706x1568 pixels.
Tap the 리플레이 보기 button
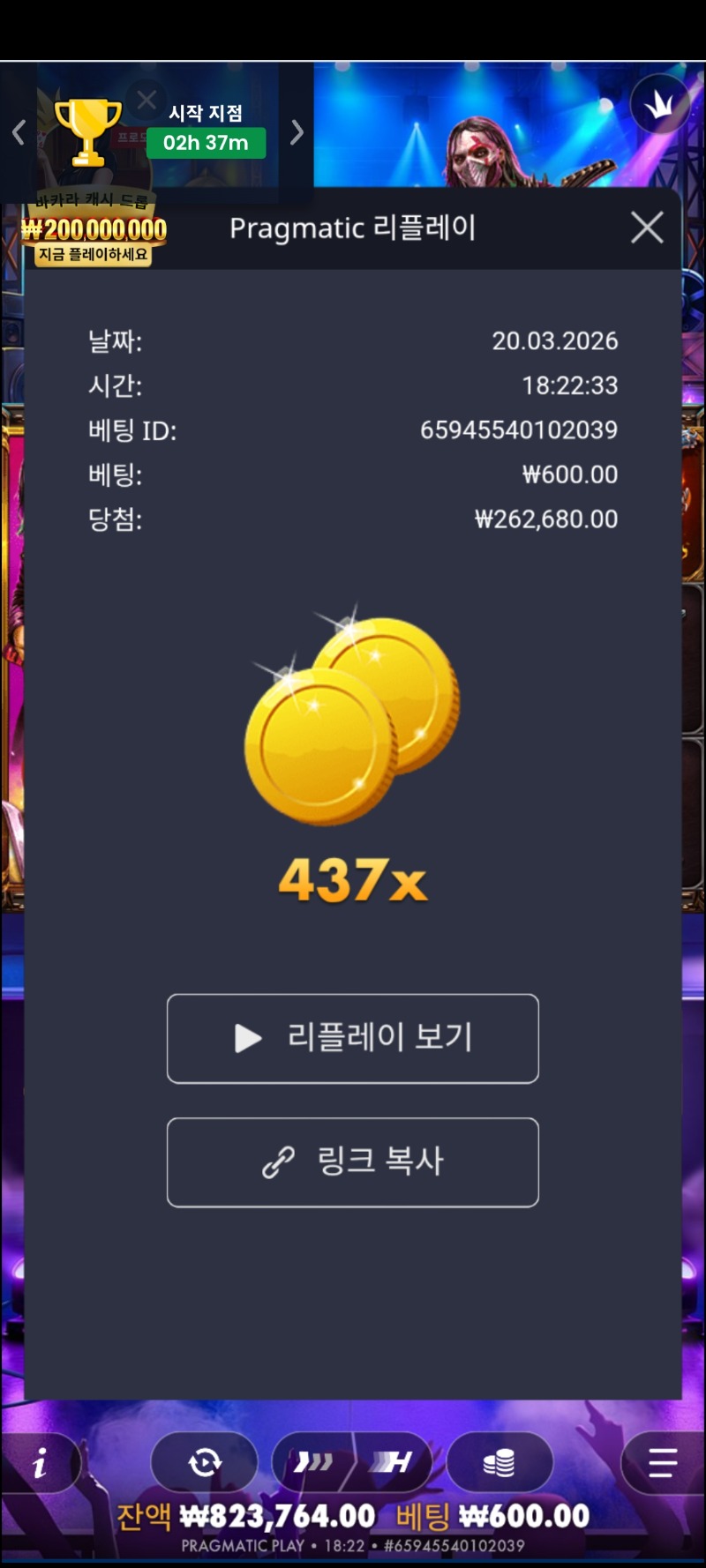tap(353, 1038)
